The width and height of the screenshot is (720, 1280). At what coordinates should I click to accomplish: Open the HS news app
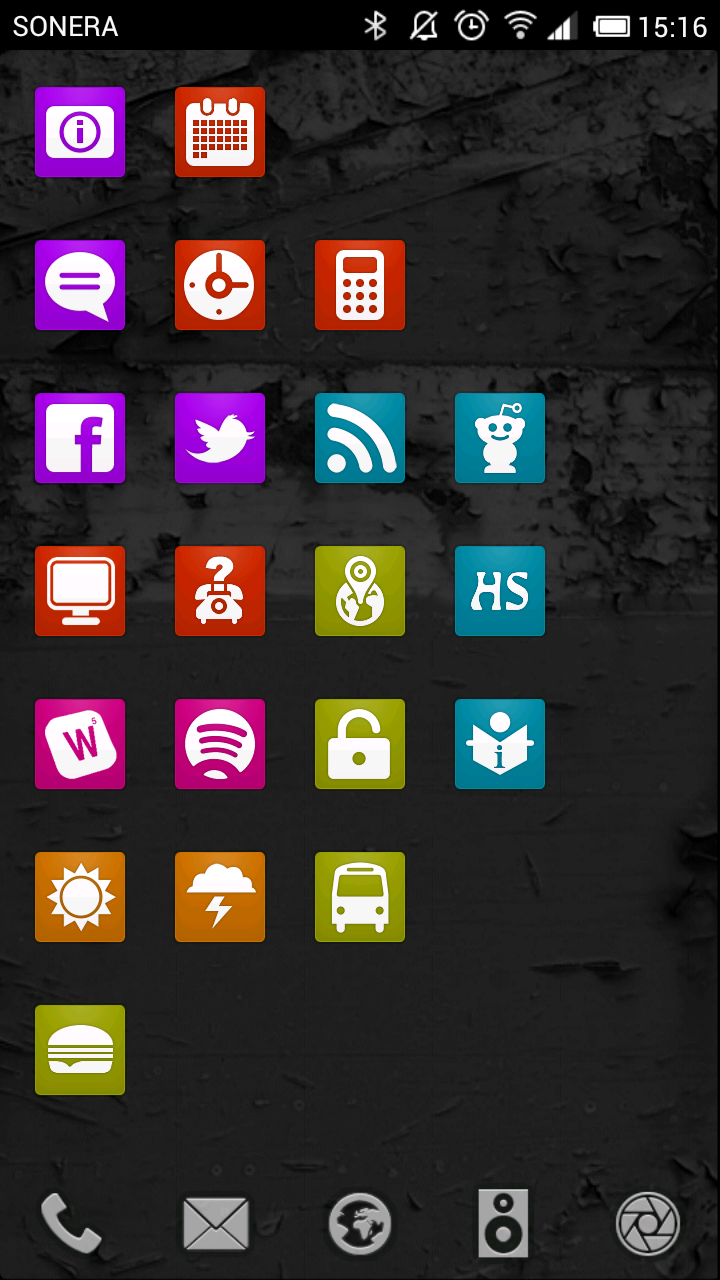500,591
